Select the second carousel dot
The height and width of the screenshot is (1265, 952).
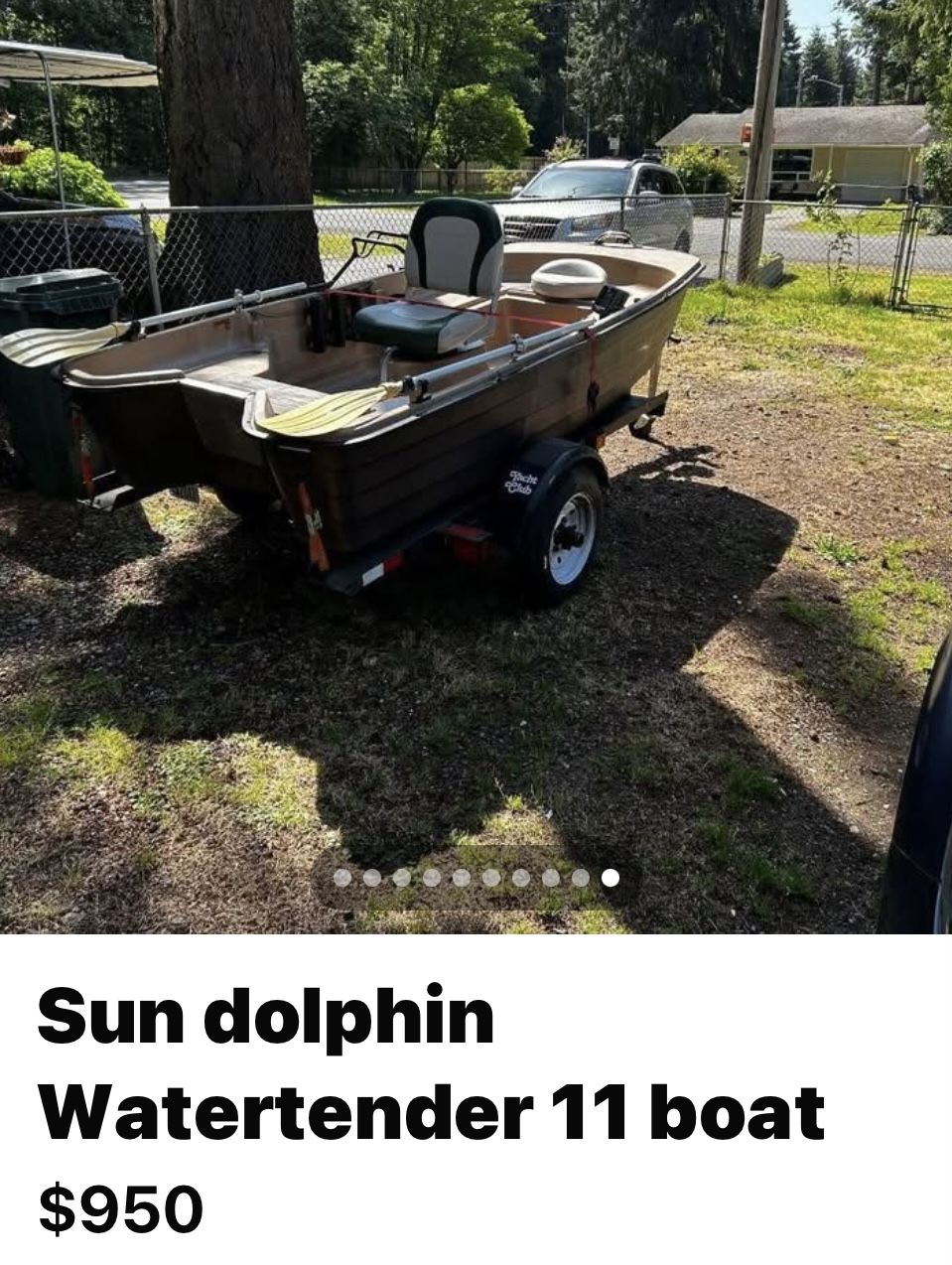click(x=372, y=879)
